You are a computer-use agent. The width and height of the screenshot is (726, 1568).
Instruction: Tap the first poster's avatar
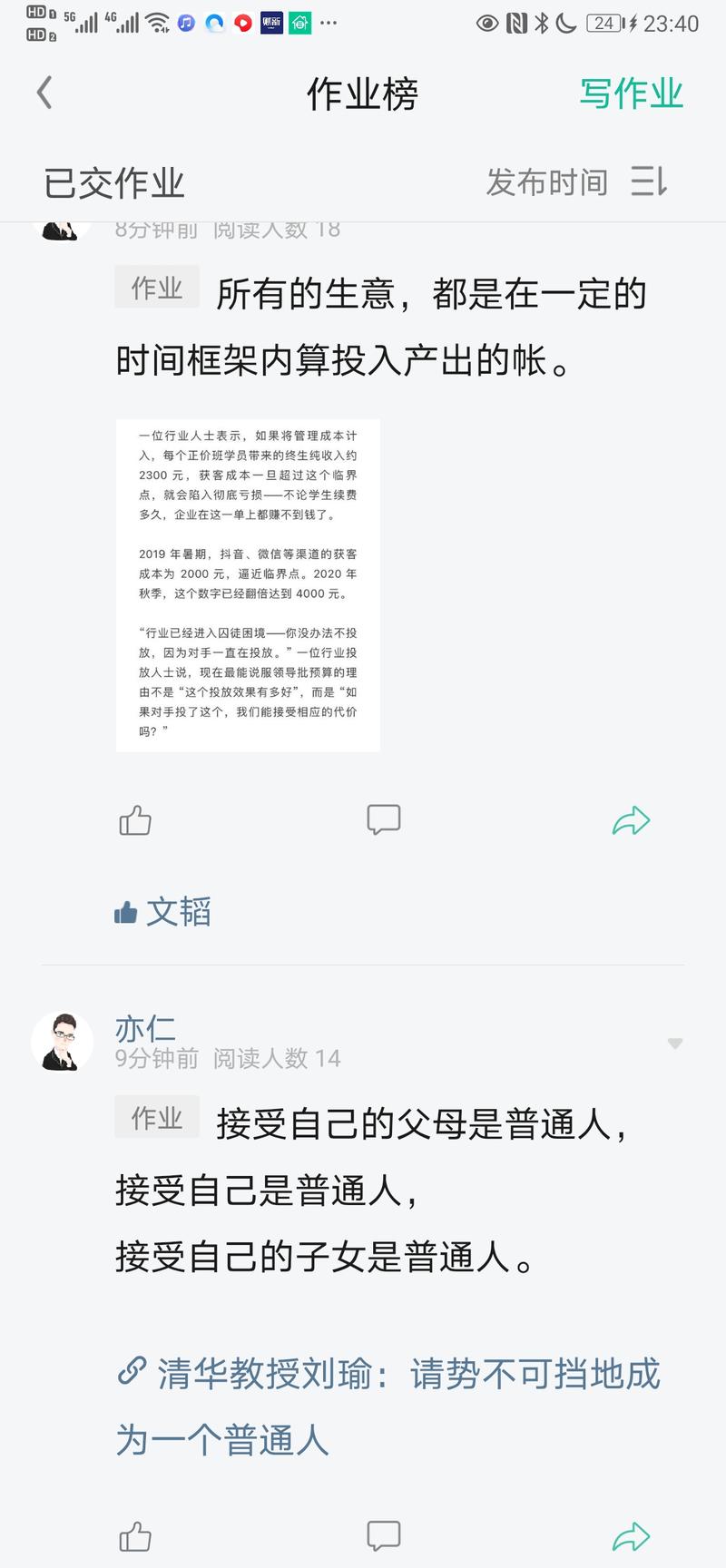point(61,227)
